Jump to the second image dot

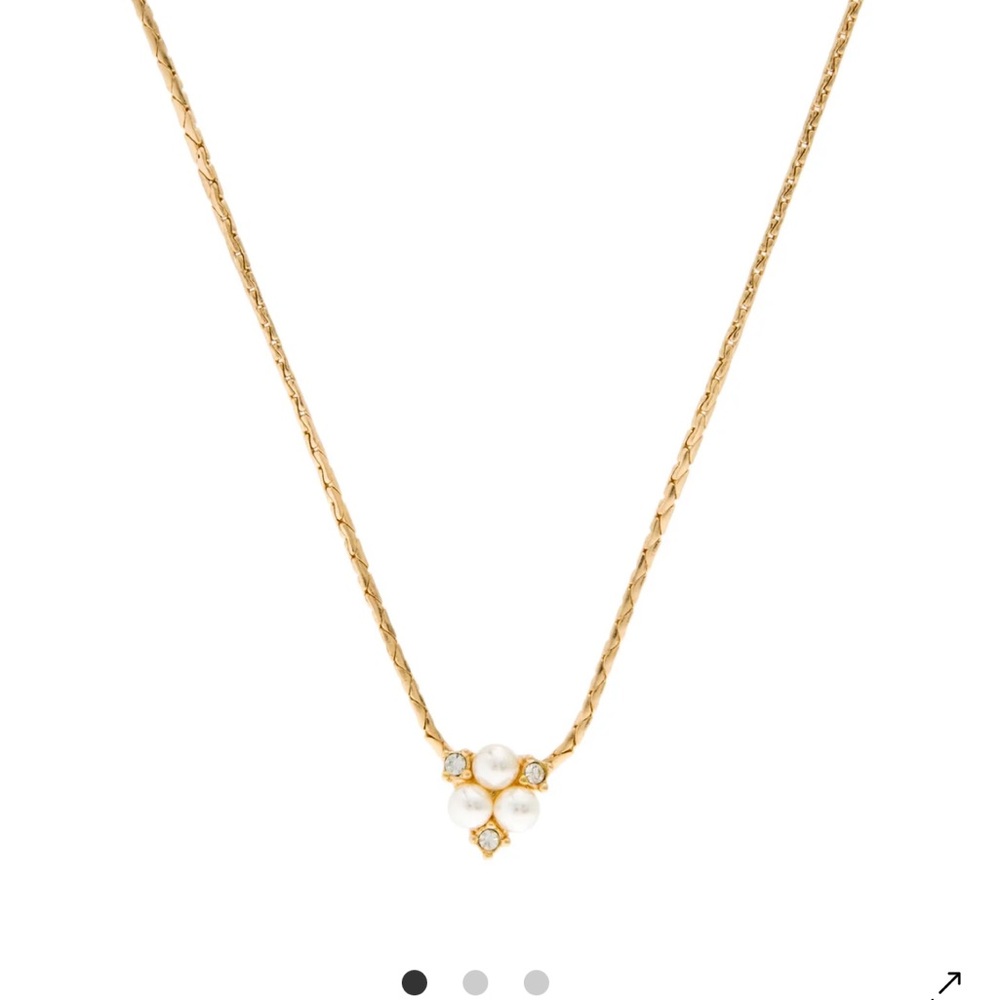(475, 982)
